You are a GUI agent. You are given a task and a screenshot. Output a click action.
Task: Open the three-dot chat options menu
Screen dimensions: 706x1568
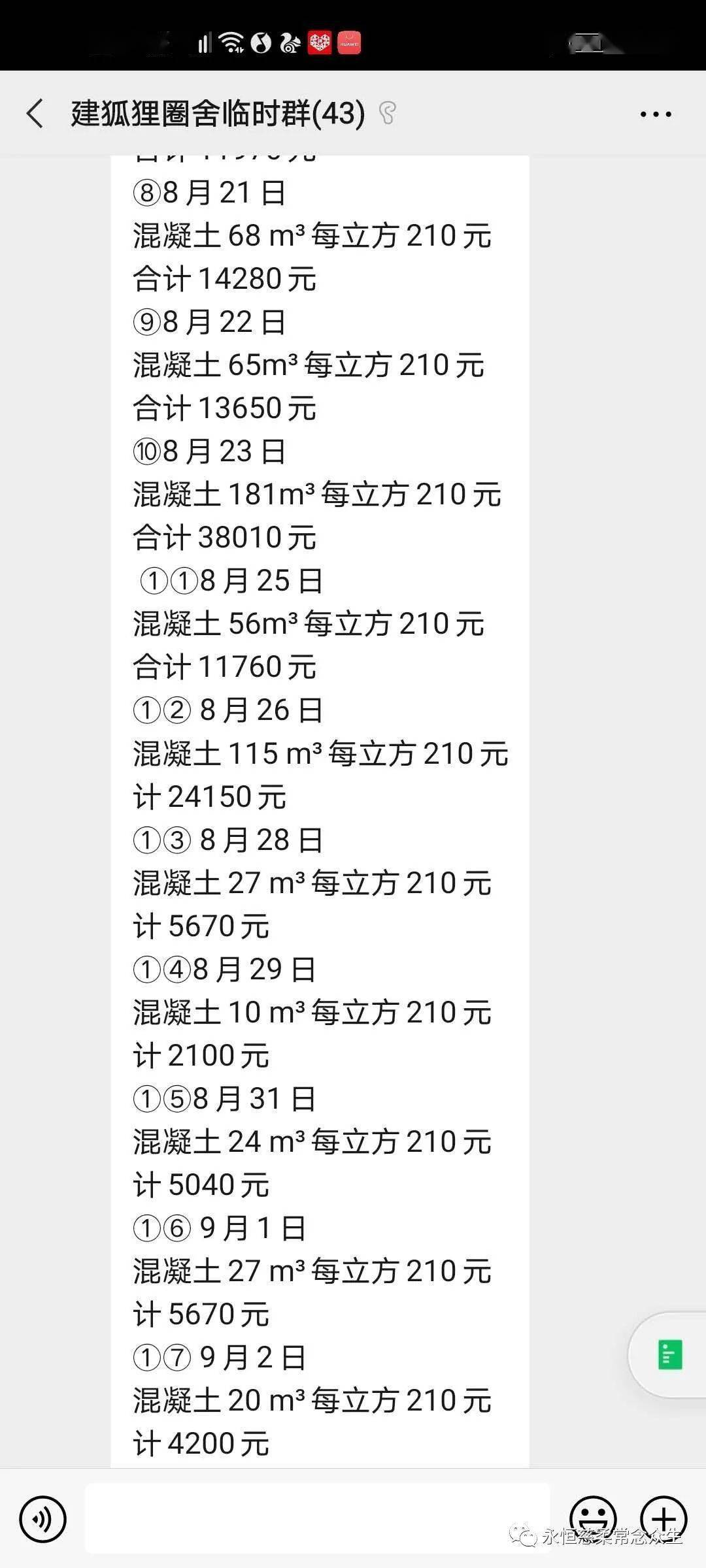pyautogui.click(x=655, y=114)
